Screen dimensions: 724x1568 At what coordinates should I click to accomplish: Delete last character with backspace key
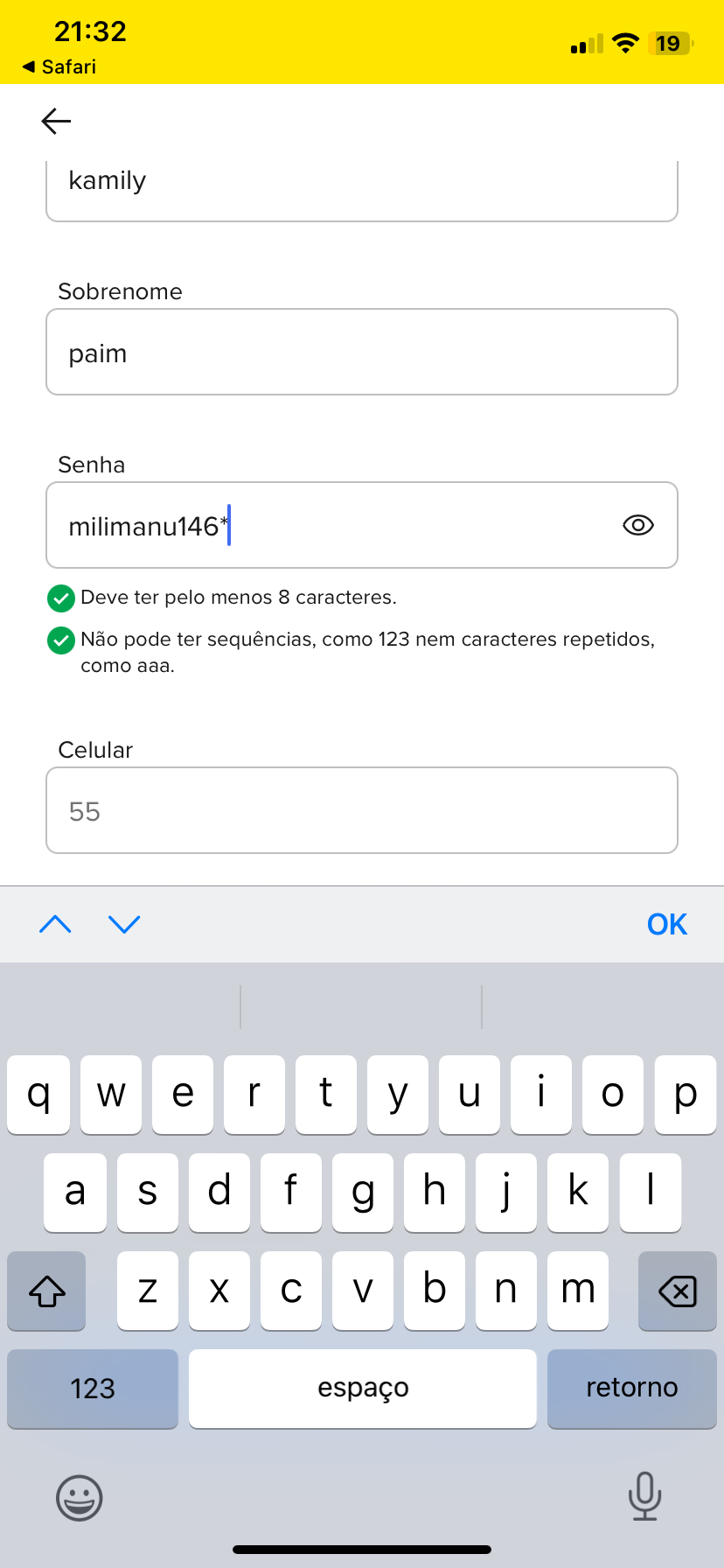click(677, 1291)
